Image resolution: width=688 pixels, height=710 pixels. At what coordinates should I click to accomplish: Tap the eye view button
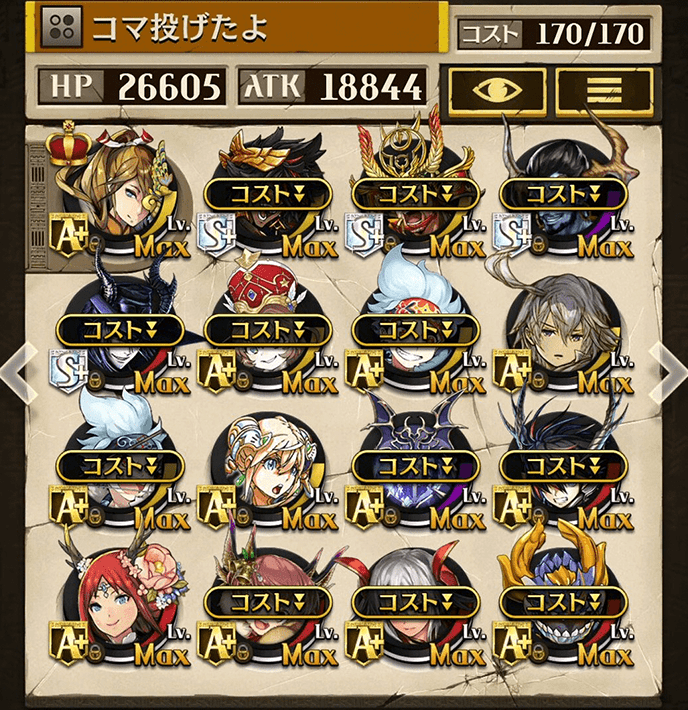point(497,91)
